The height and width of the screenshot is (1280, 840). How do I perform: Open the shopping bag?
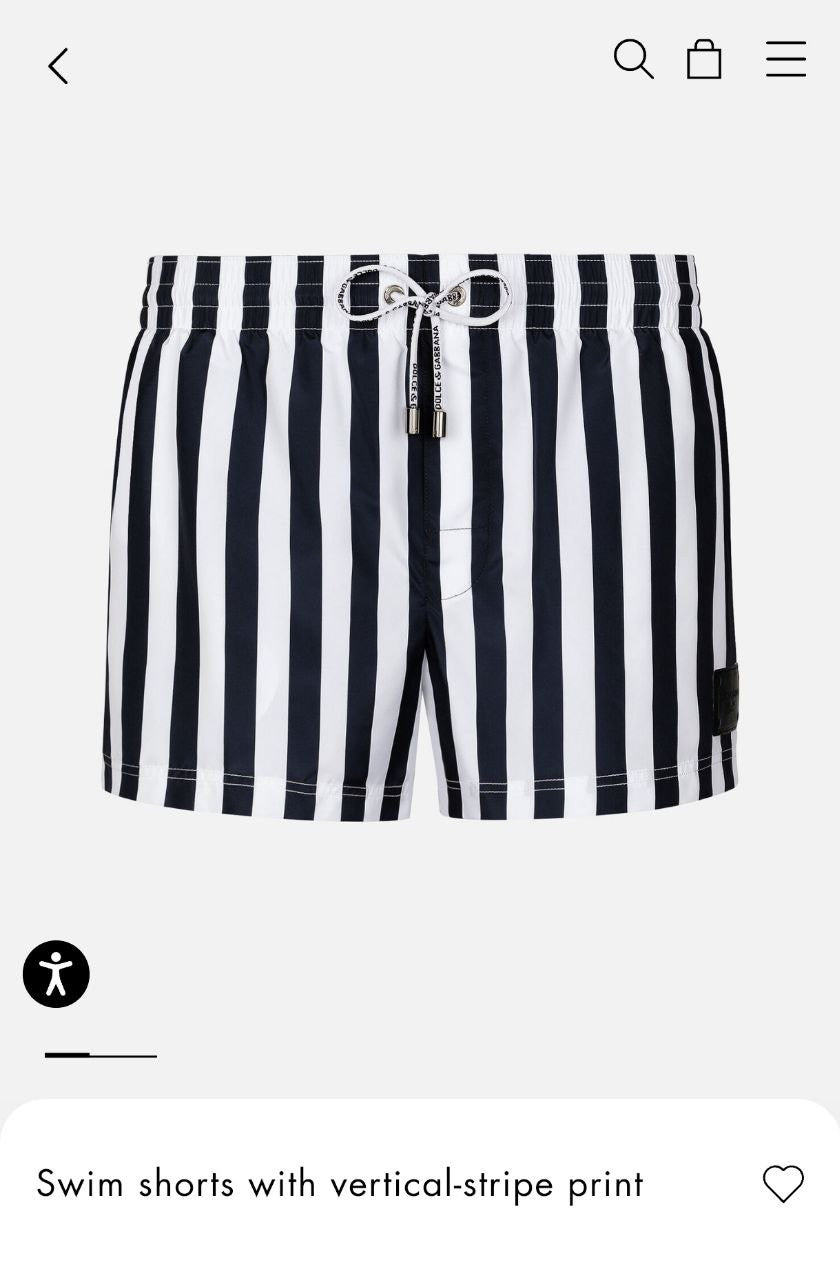coord(704,60)
